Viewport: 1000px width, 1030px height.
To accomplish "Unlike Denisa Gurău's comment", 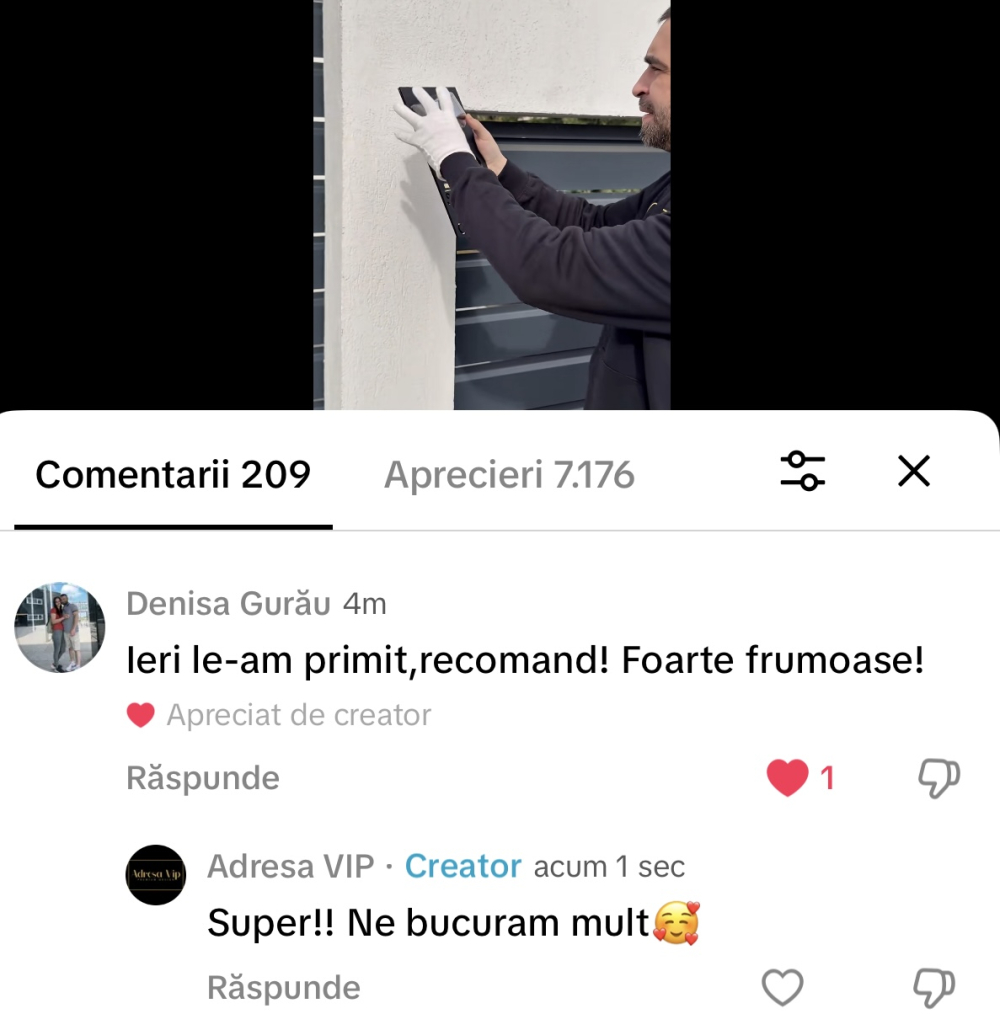I will tap(787, 778).
